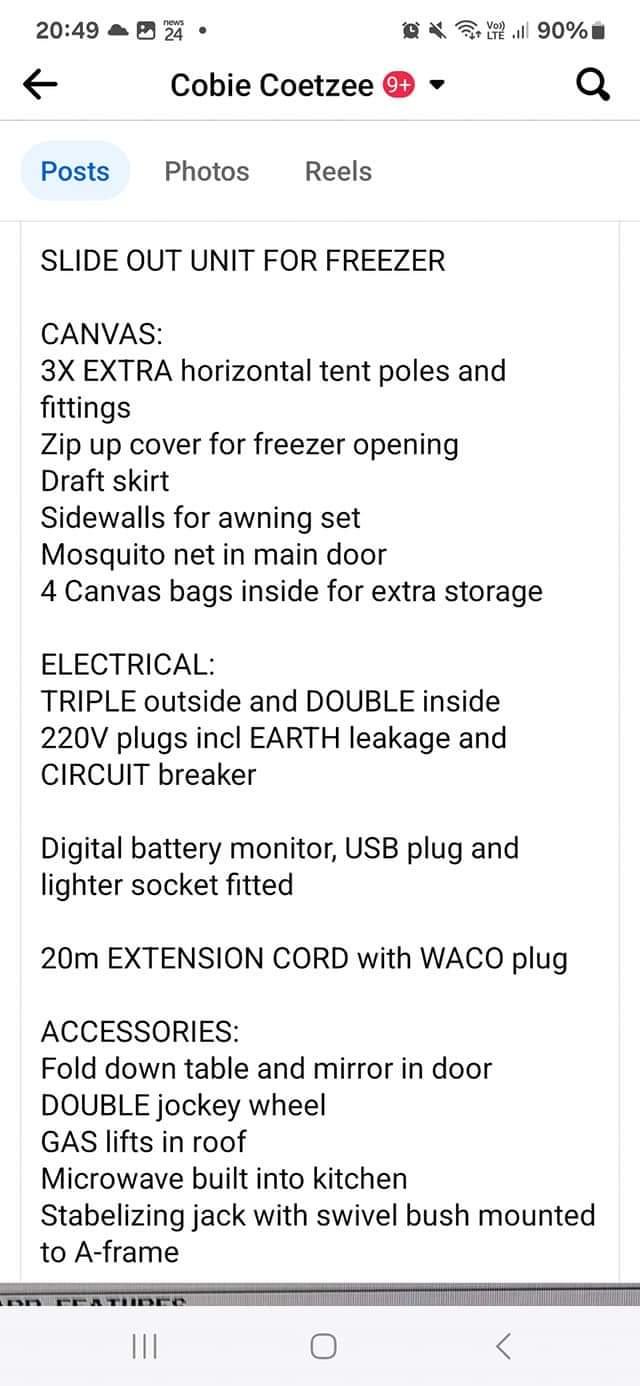Tap the system home button
This screenshot has height=1386, width=640.
(x=322, y=1346)
